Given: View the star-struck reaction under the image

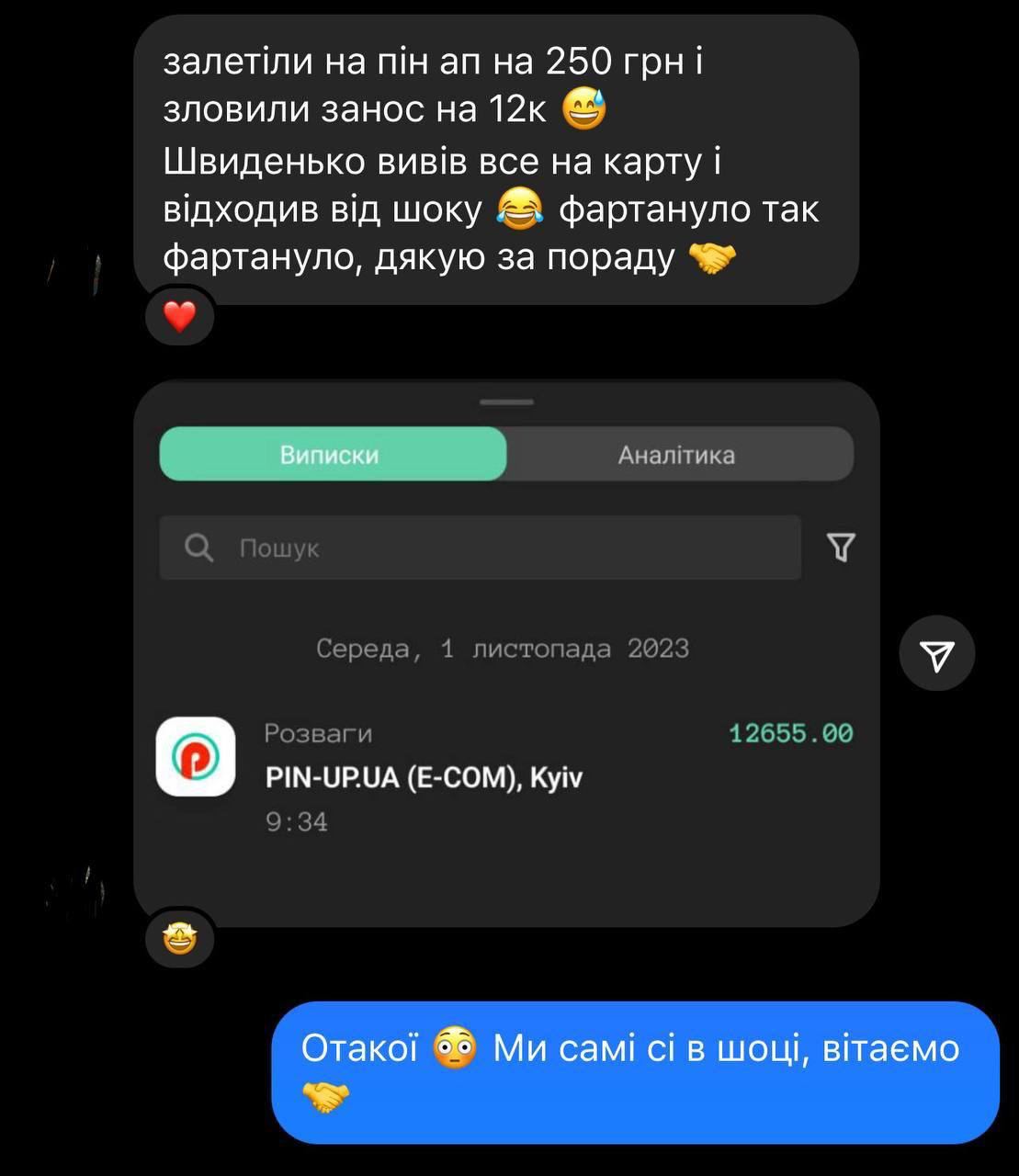Looking at the screenshot, I should (180, 940).
